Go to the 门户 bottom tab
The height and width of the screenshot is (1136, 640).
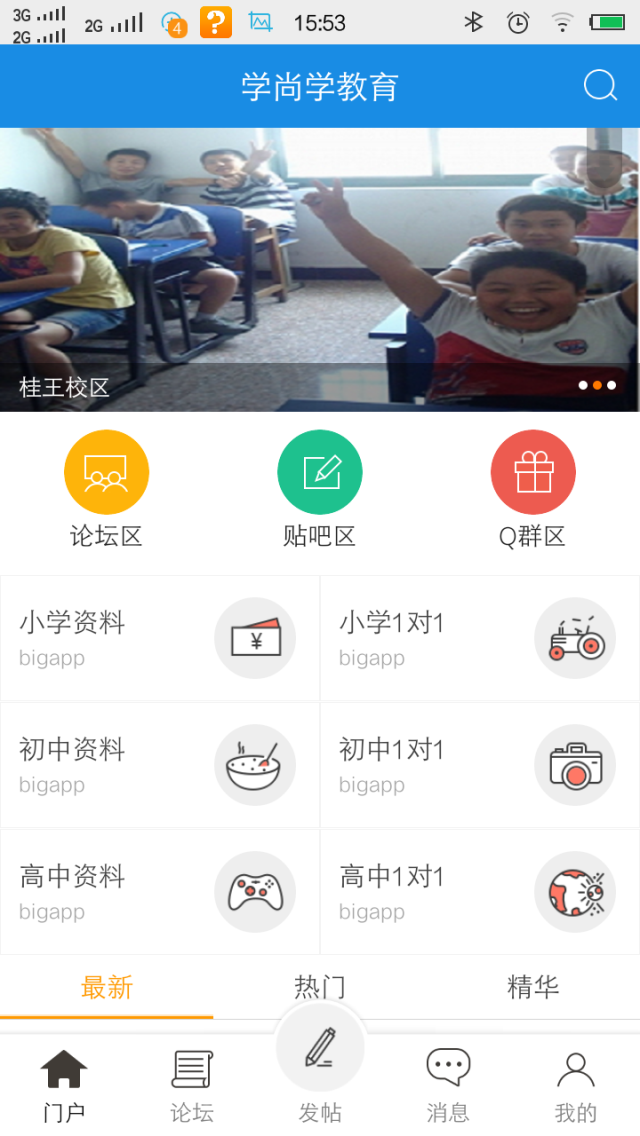pos(64,1085)
